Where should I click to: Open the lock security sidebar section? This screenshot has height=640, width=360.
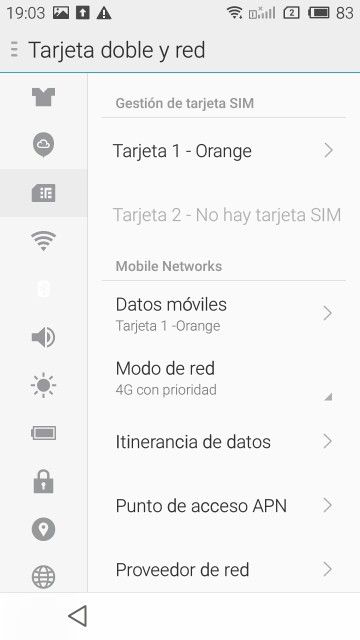pos(43,481)
